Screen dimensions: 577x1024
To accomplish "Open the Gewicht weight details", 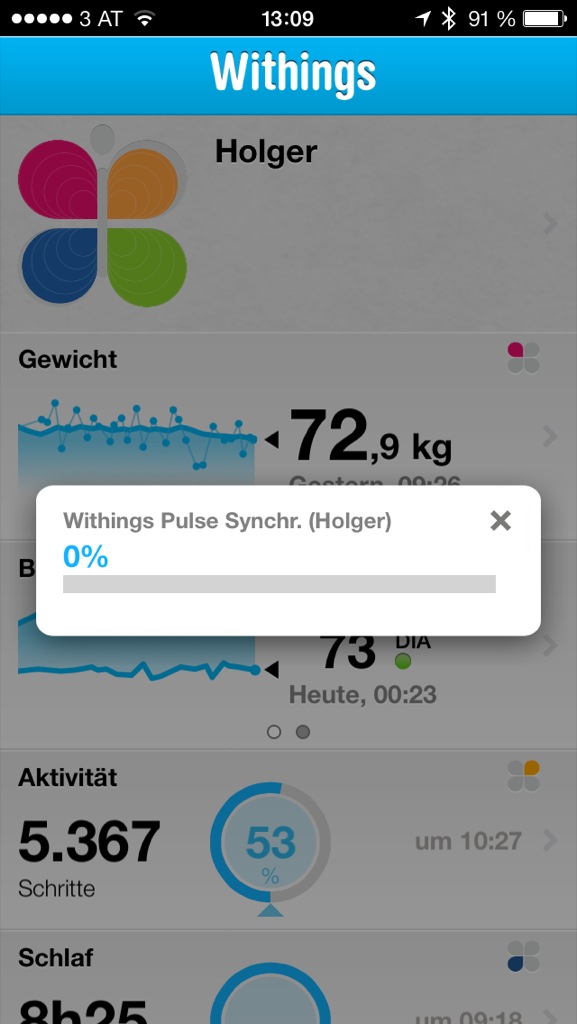I will click(x=288, y=436).
